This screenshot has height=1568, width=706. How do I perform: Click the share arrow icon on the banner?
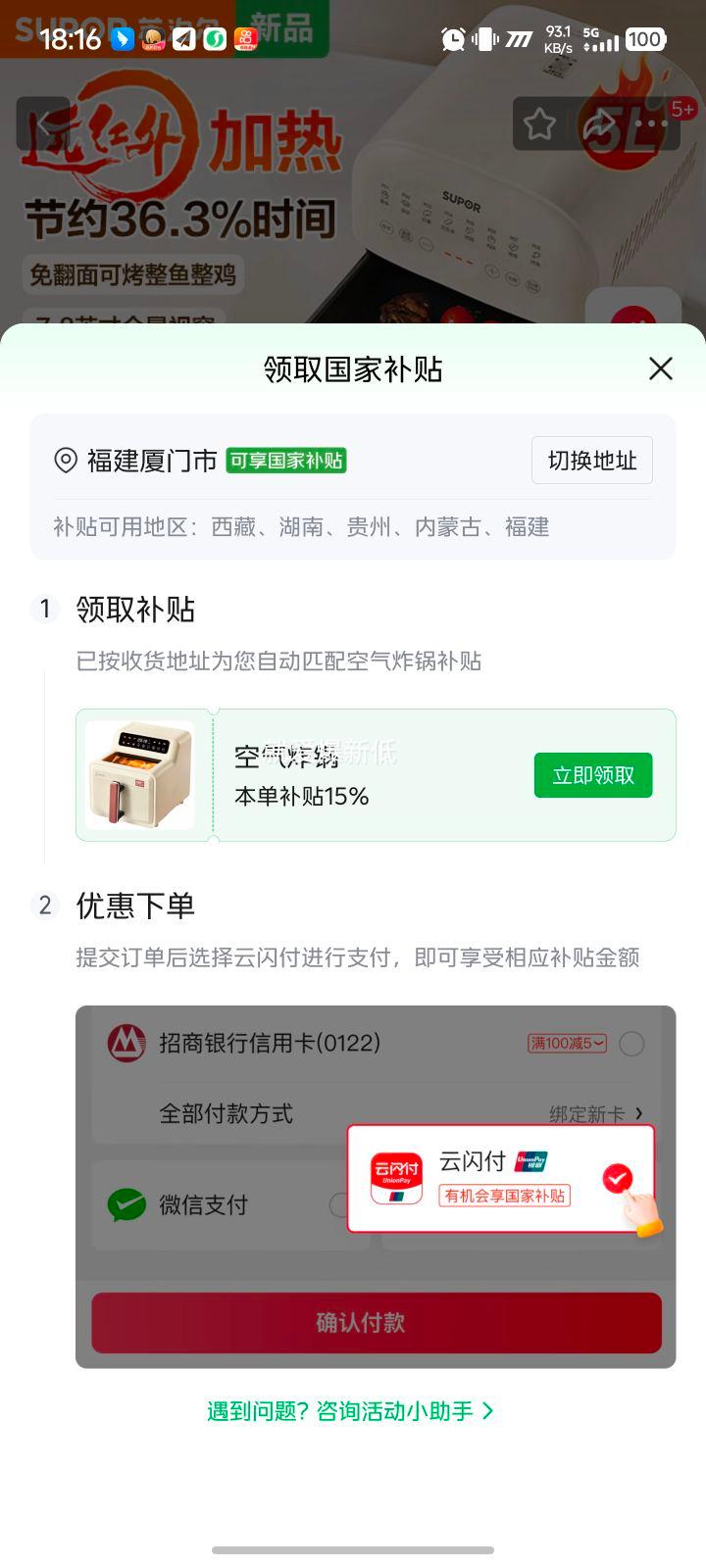coord(598,125)
